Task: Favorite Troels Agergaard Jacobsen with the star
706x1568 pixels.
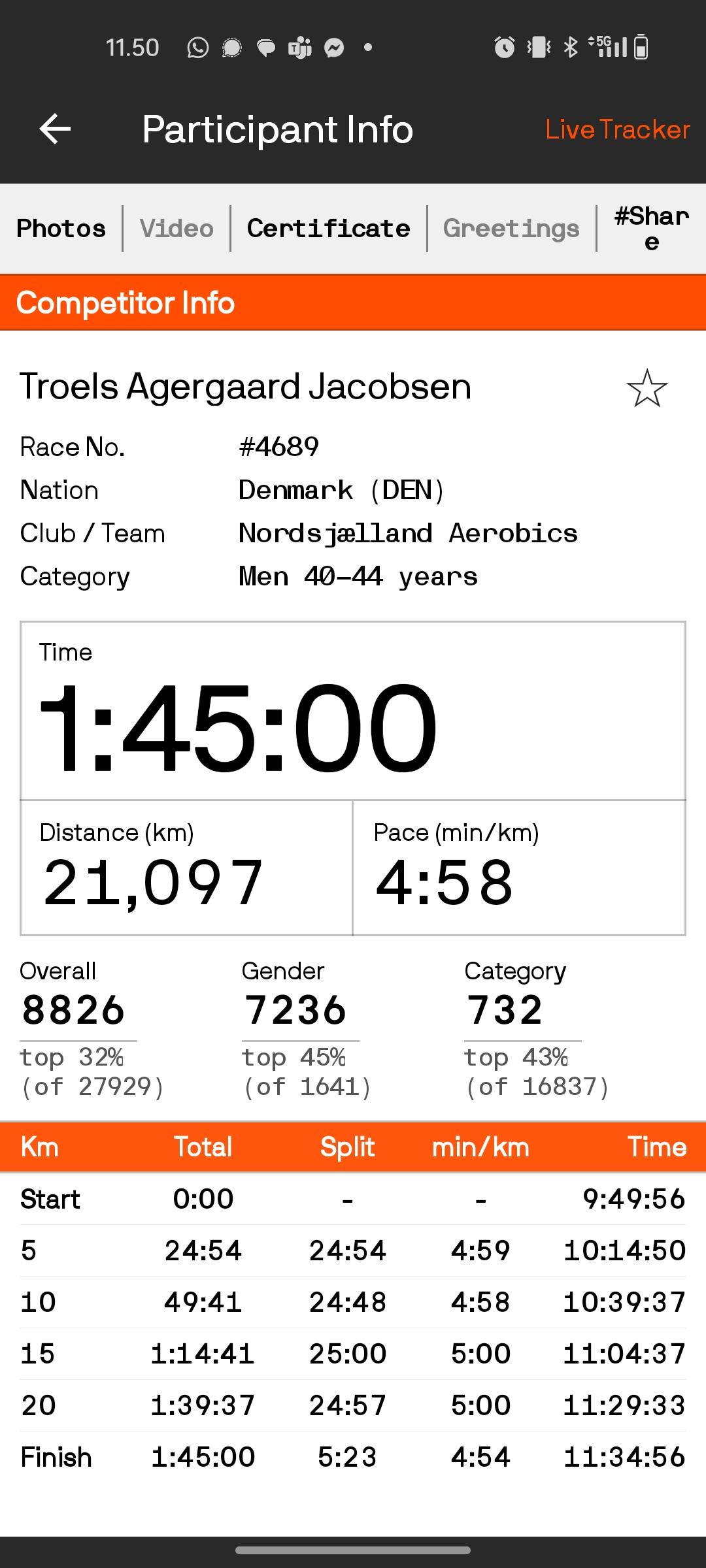Action: (x=647, y=389)
